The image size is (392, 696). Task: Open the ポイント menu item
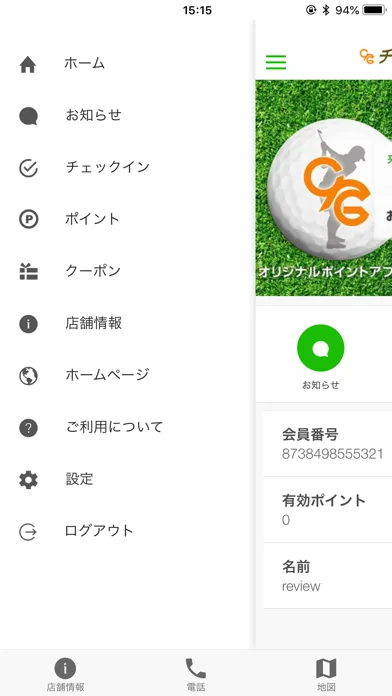[127, 219]
